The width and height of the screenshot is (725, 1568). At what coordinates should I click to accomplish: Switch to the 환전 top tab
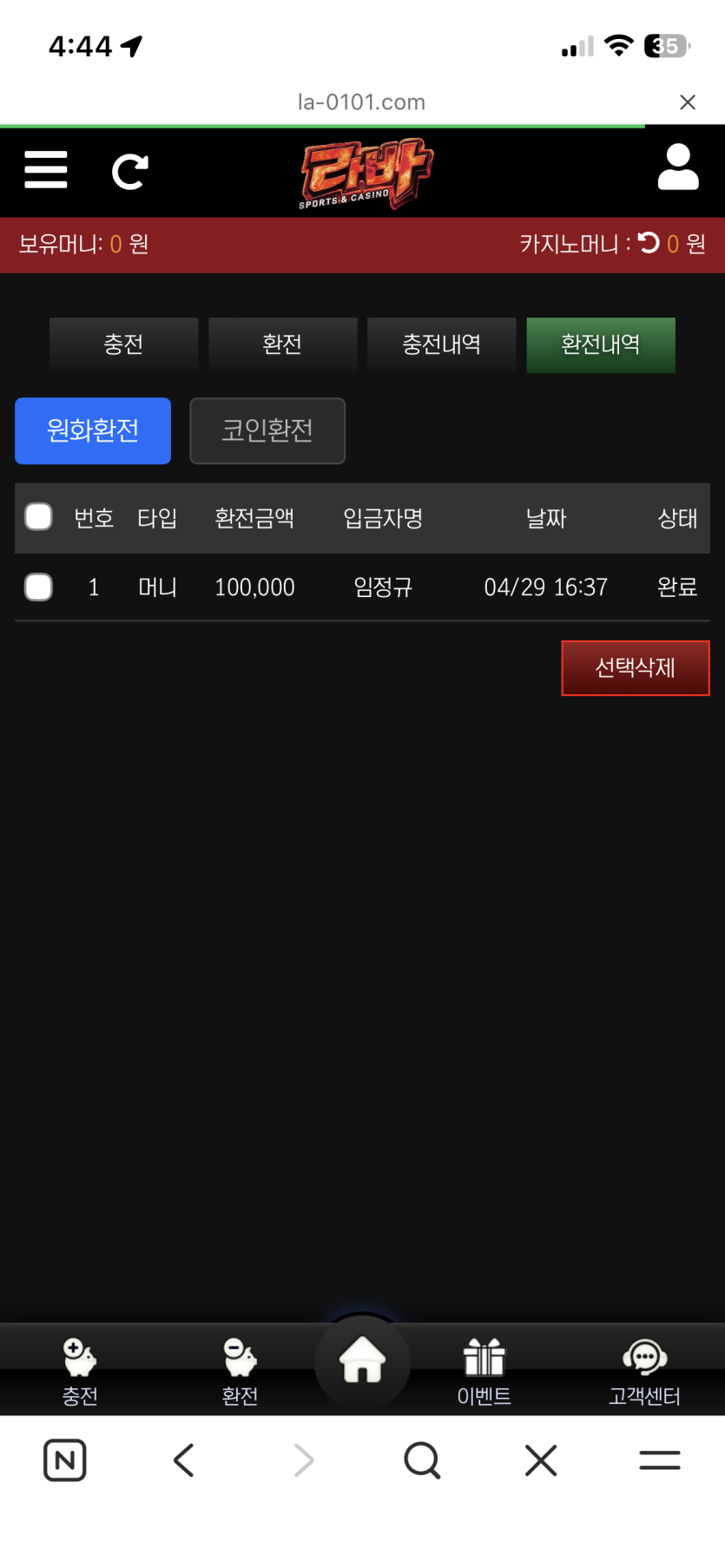[282, 344]
